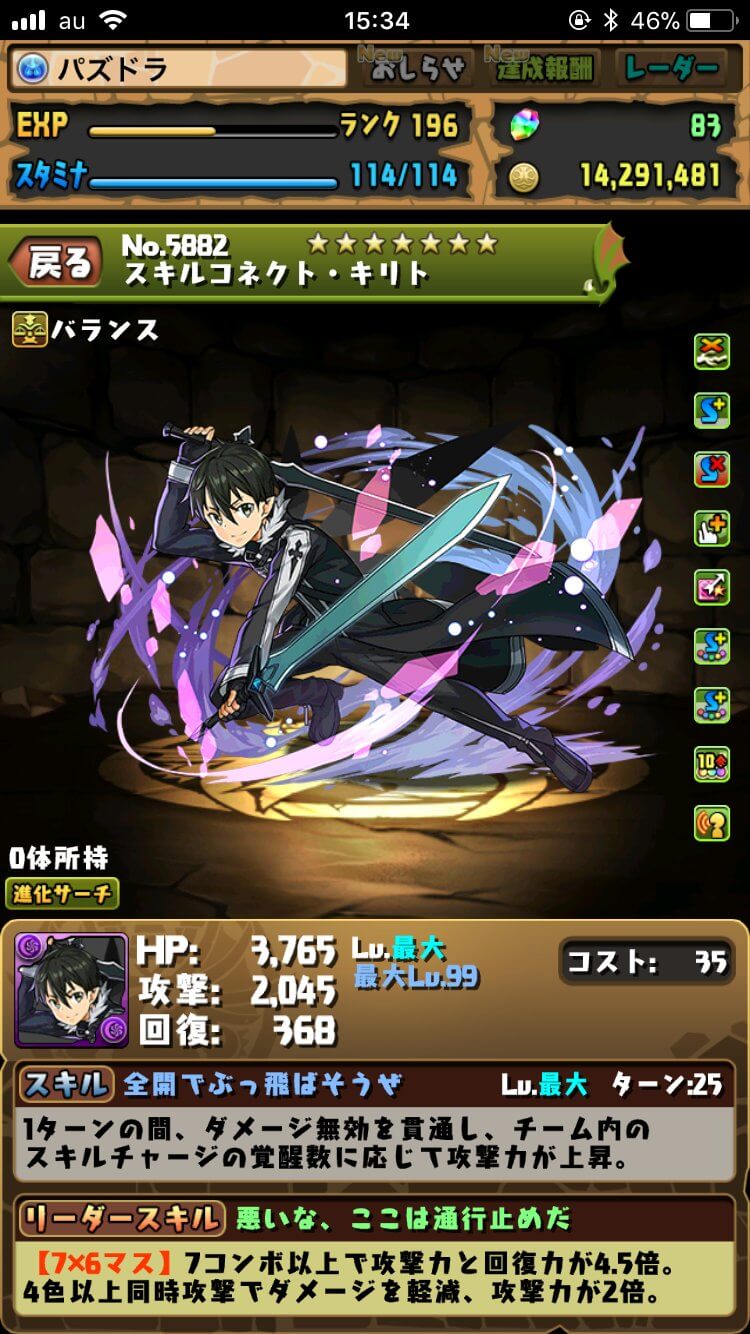Tap the パズドラ player name banner
This screenshot has width=750, height=1334.
click(x=180, y=68)
